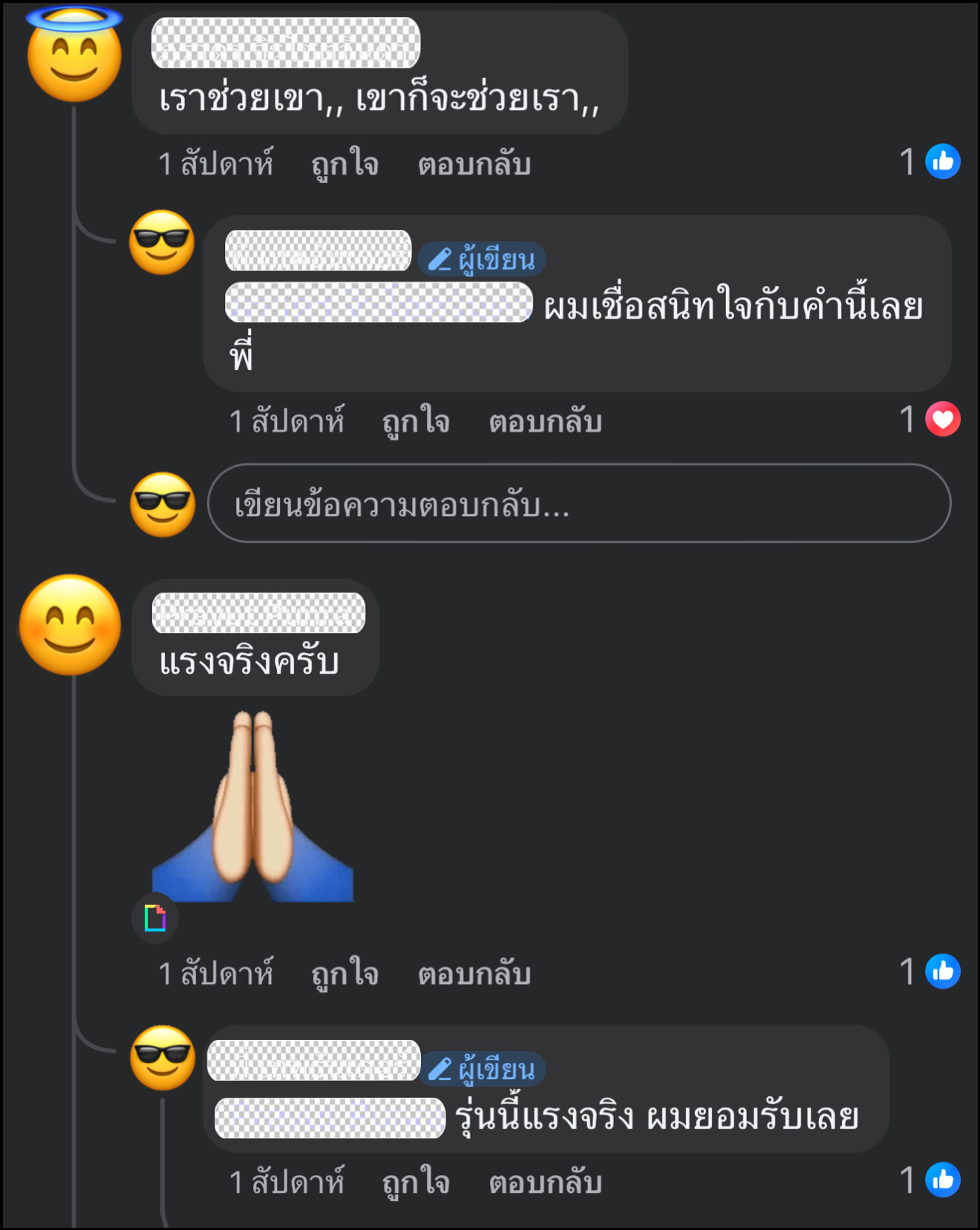Like the comment "เราช่วยเขา,, เขาก็จะช่วยเรา,,"
The width and height of the screenshot is (980, 1230).
pos(344,164)
